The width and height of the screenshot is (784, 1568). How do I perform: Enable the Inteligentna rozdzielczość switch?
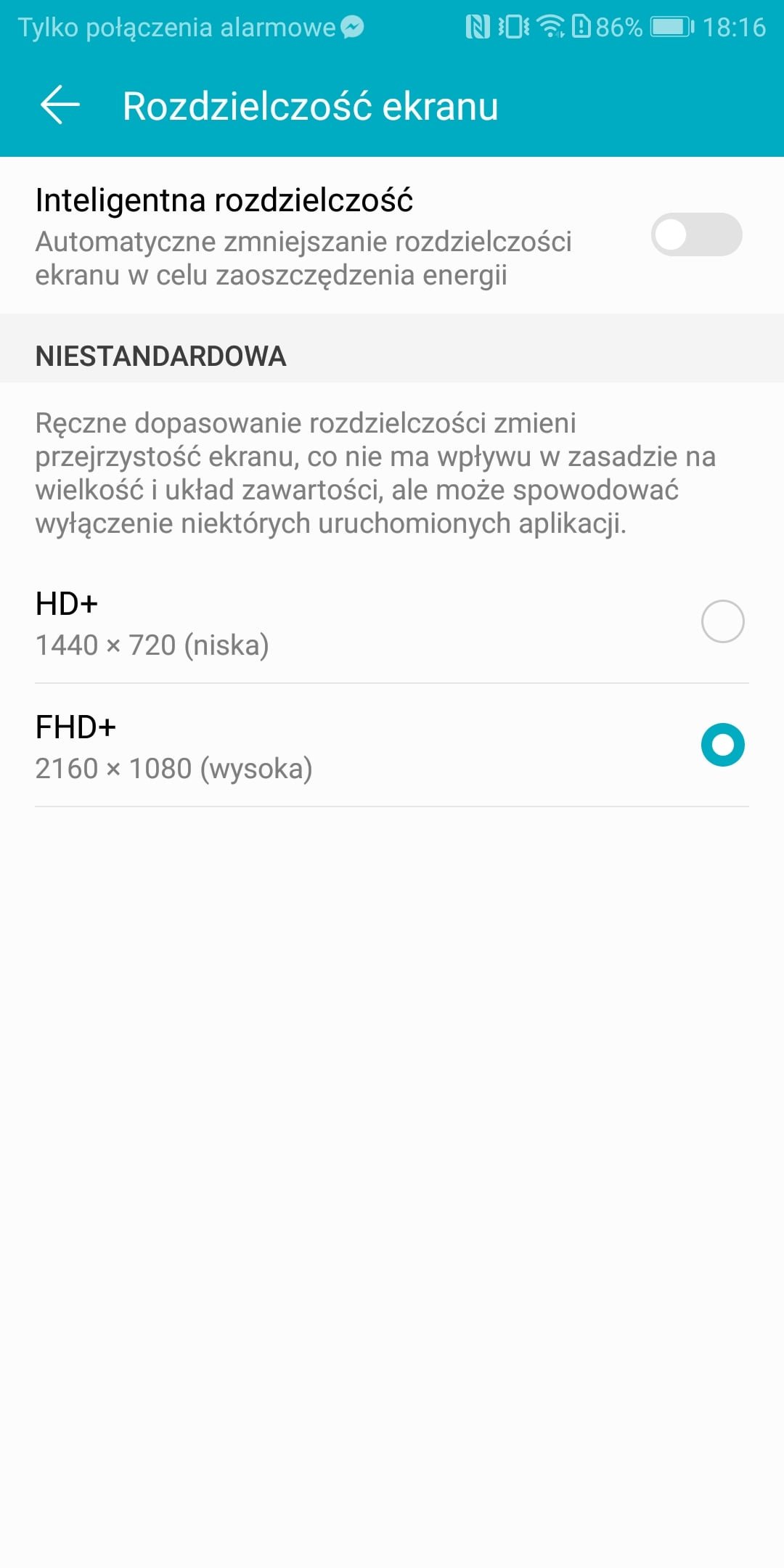696,234
